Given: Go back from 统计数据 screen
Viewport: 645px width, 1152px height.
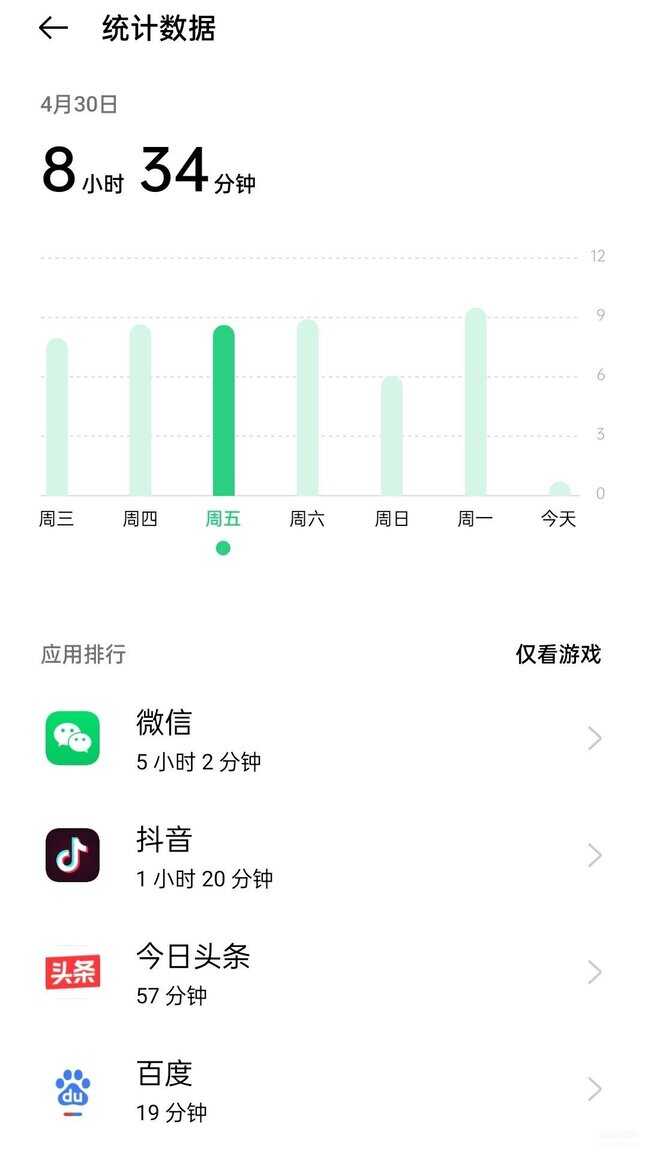Looking at the screenshot, I should click(x=53, y=29).
